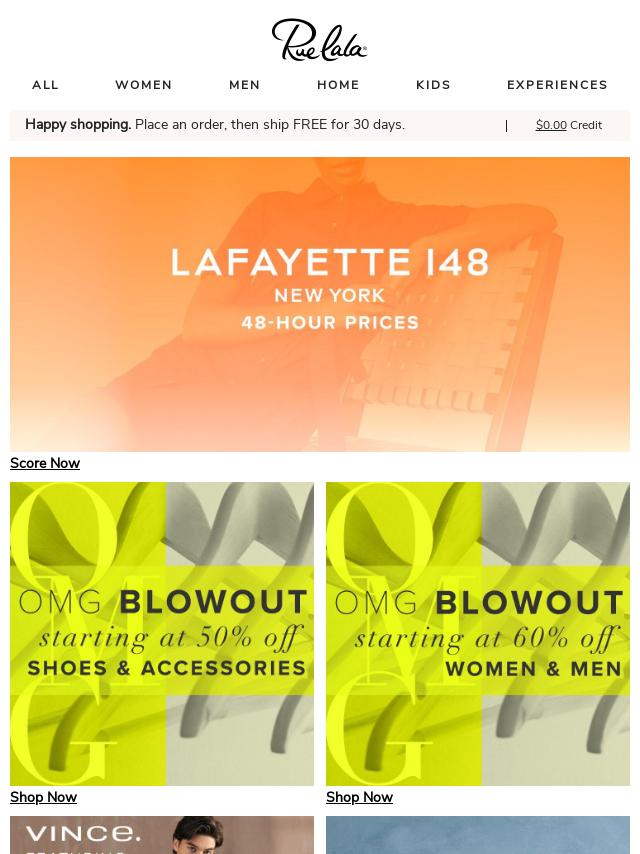Tap the Score Now link
Screen dimensions: 640x854
(x=45, y=463)
